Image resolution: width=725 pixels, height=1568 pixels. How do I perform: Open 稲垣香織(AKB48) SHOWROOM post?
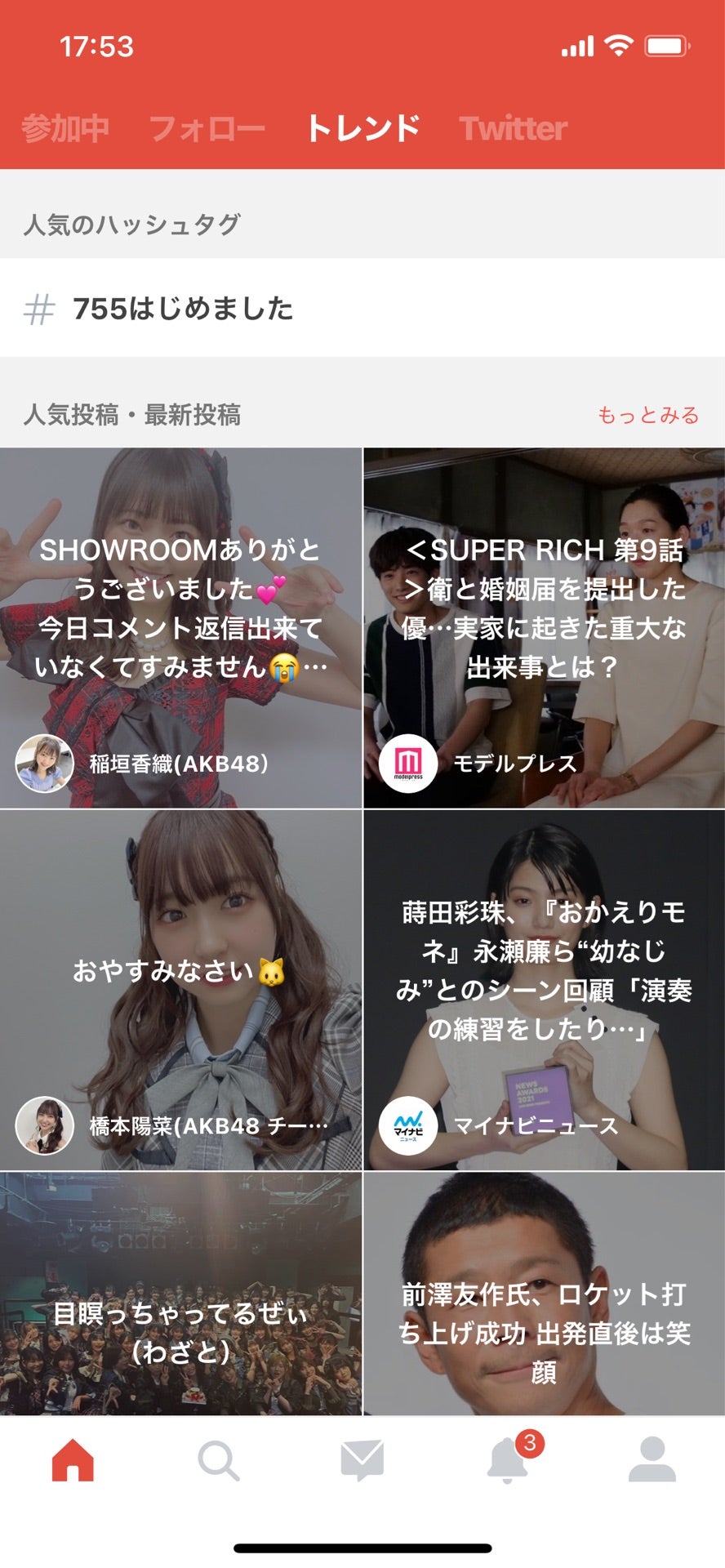(x=180, y=627)
